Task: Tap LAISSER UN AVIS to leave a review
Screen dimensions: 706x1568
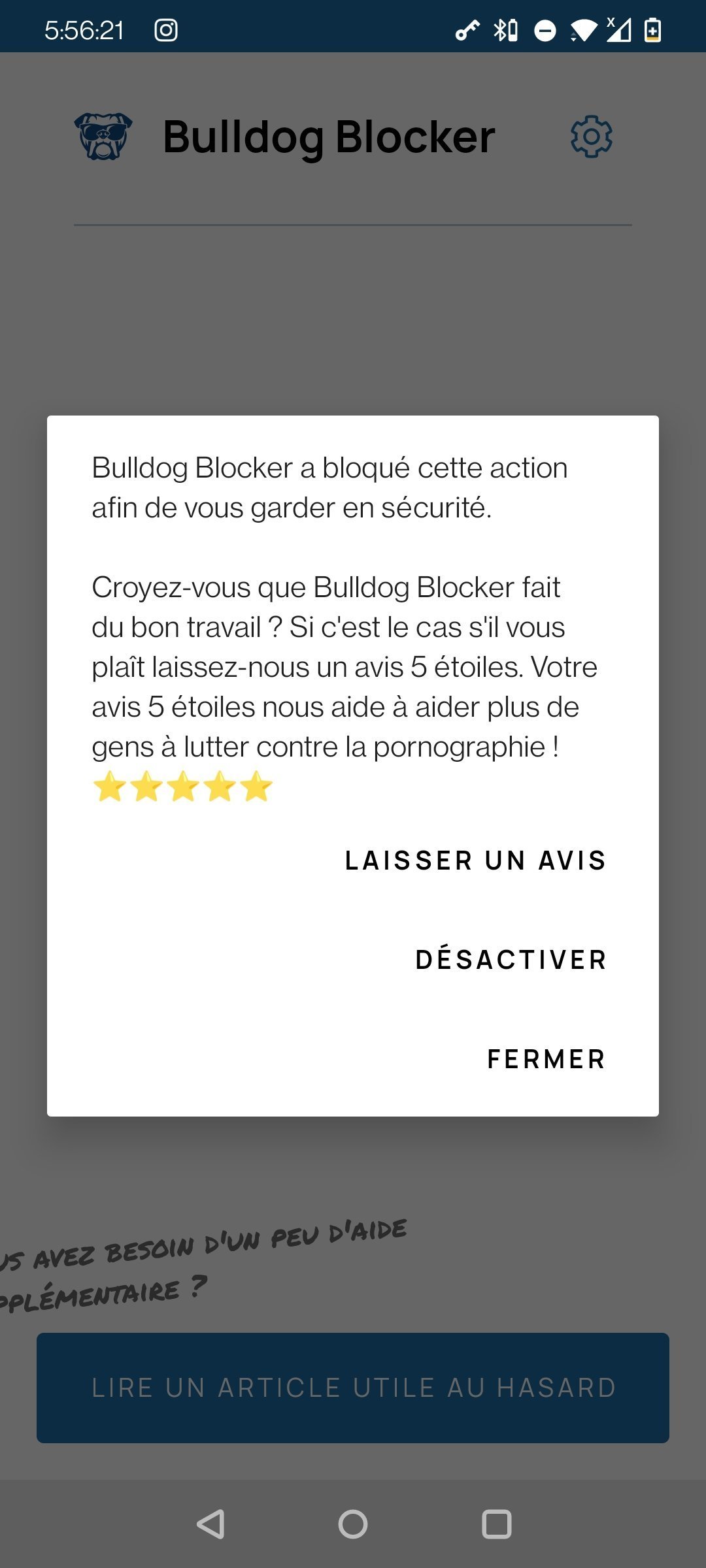Action: (475, 860)
